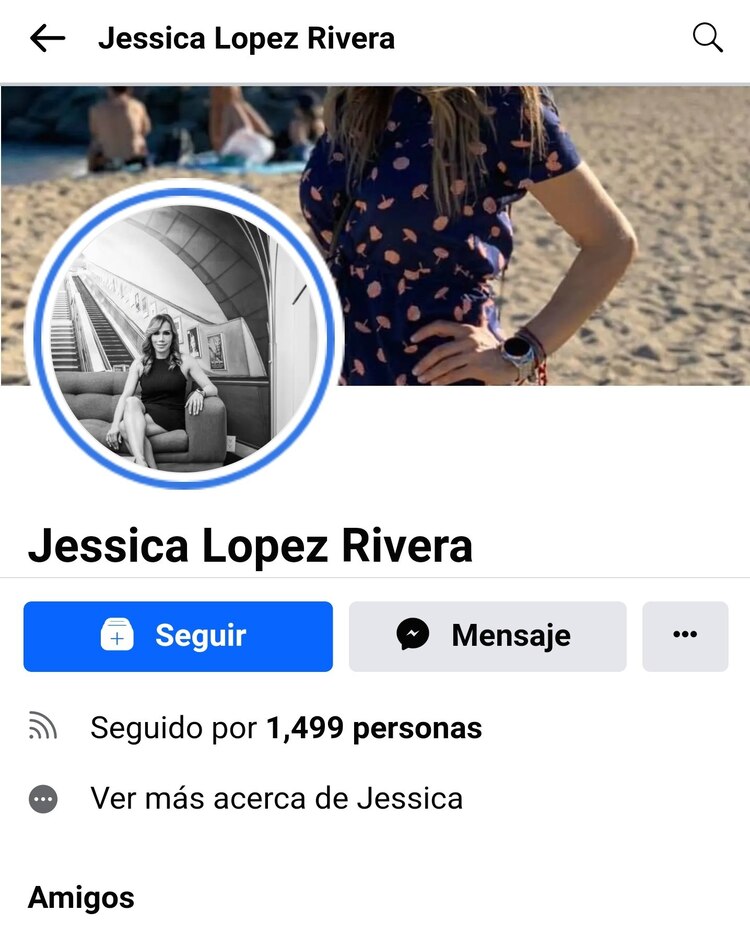
Task: Tap the ellipsis icon beside Ver más
Action: point(42,798)
